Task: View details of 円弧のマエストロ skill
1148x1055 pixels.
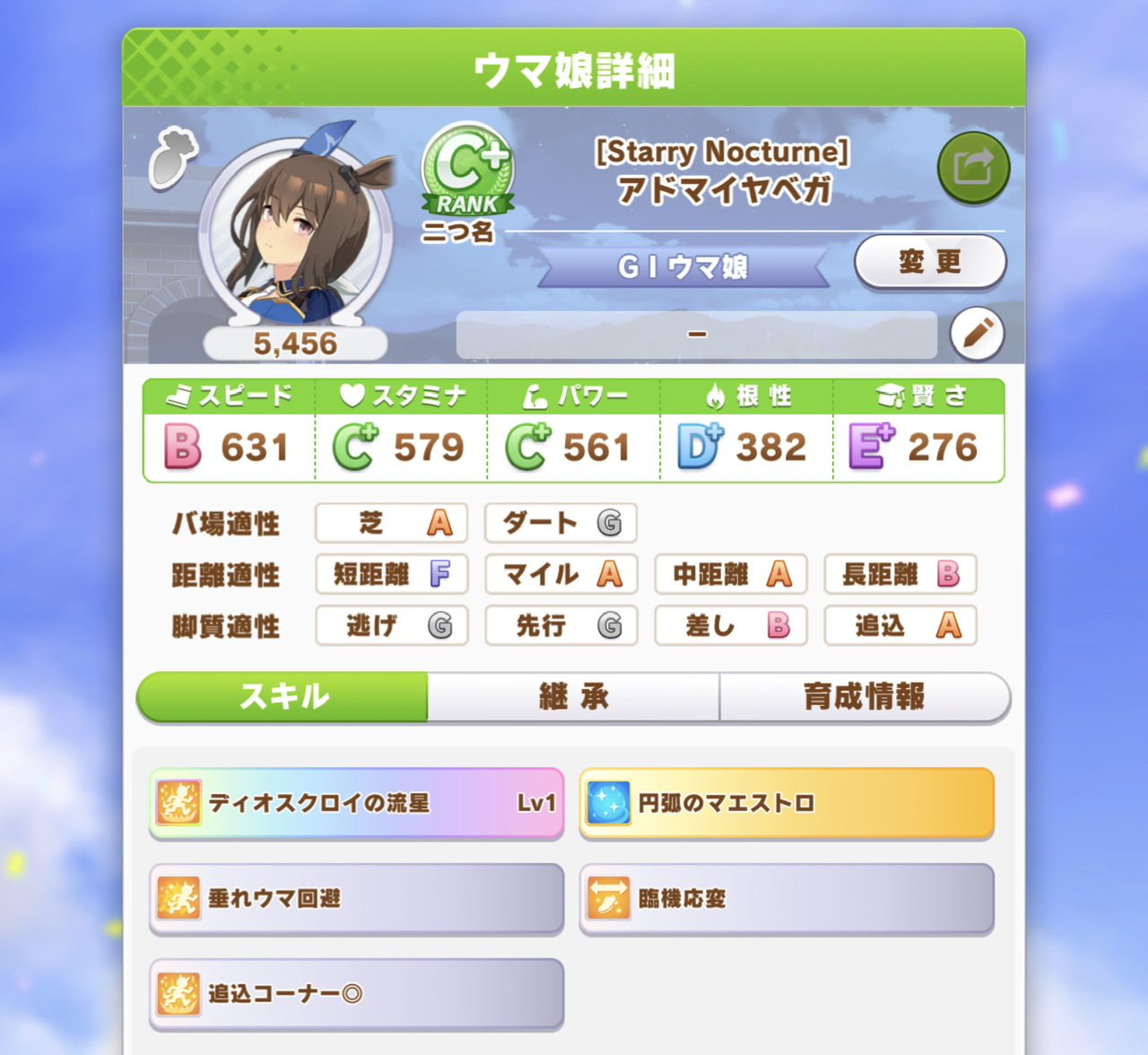Action: (x=787, y=803)
